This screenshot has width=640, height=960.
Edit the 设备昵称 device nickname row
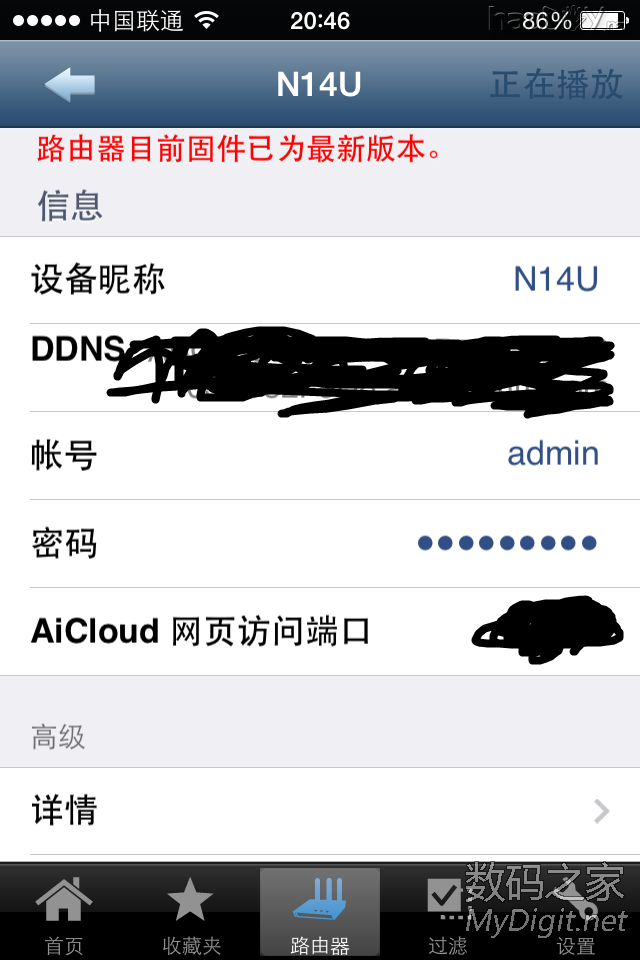click(320, 280)
